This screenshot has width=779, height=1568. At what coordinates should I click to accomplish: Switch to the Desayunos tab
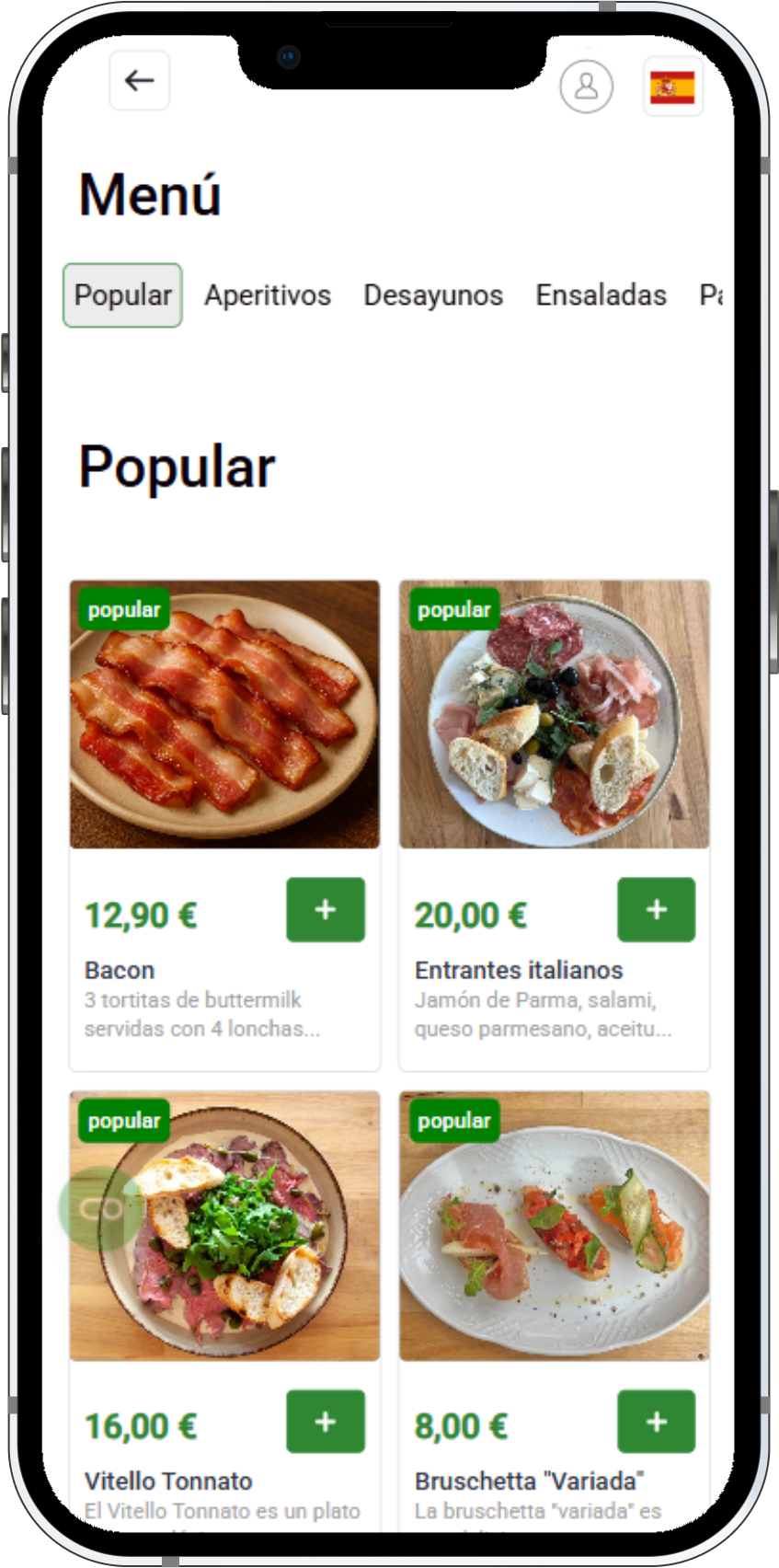pos(433,295)
